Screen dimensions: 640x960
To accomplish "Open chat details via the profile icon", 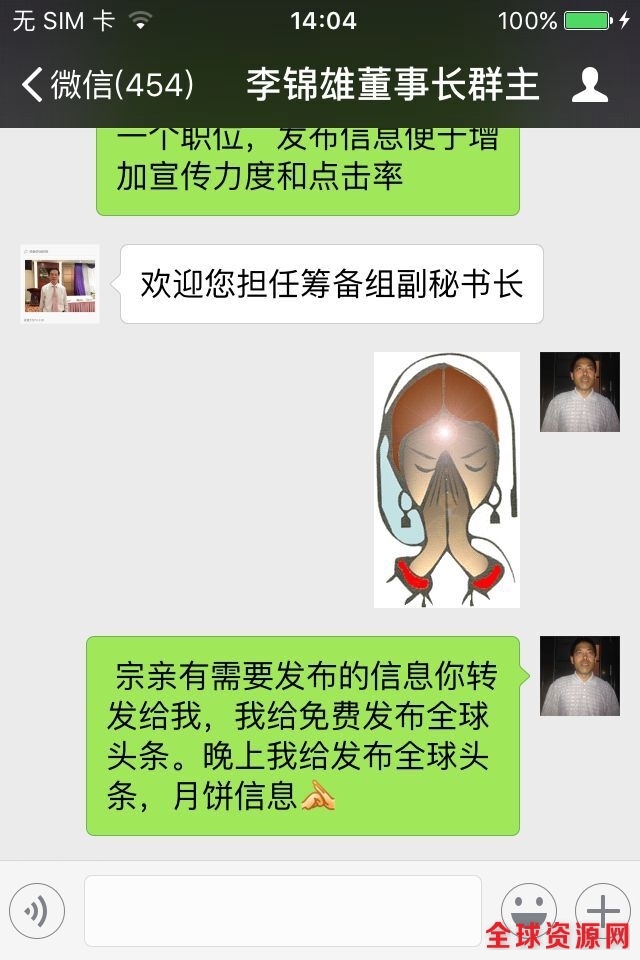I will pyautogui.click(x=589, y=86).
